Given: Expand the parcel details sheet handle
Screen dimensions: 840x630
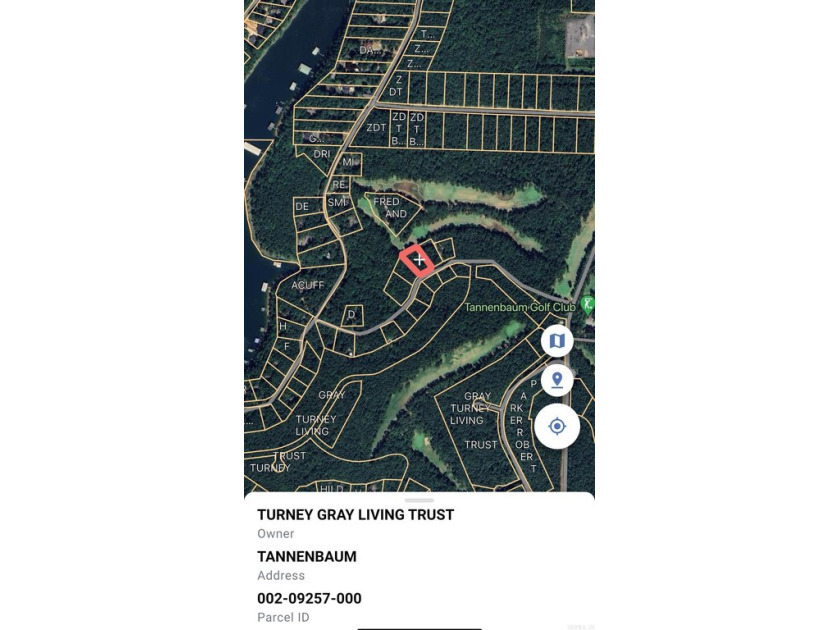Looking at the screenshot, I should click(419, 499).
